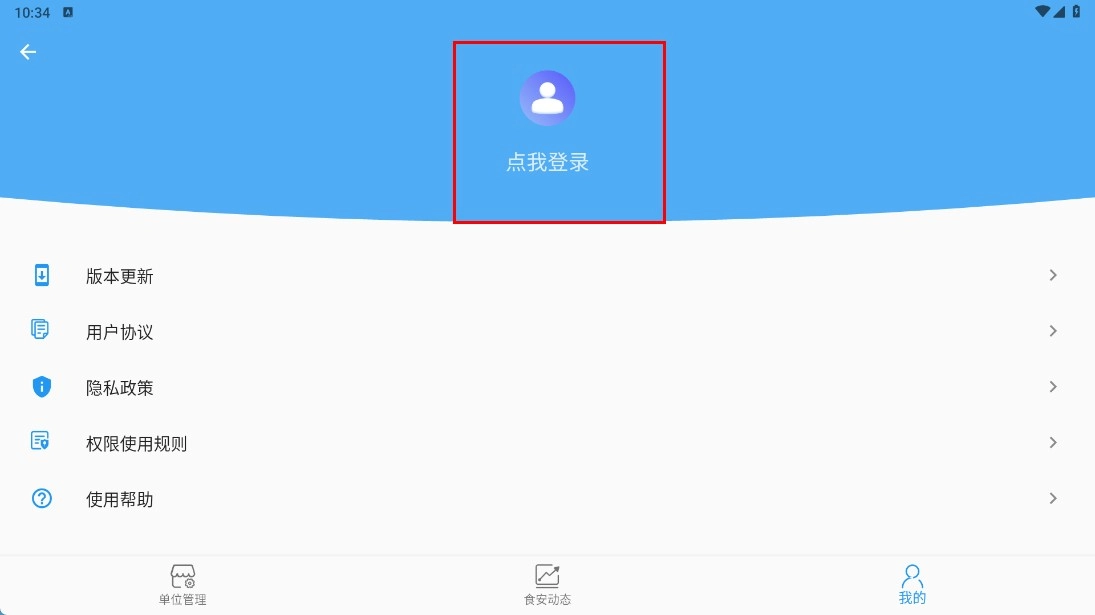Viewport: 1095px width, 615px height.
Task: Switch to 单位管理 tab
Action: click(182, 585)
